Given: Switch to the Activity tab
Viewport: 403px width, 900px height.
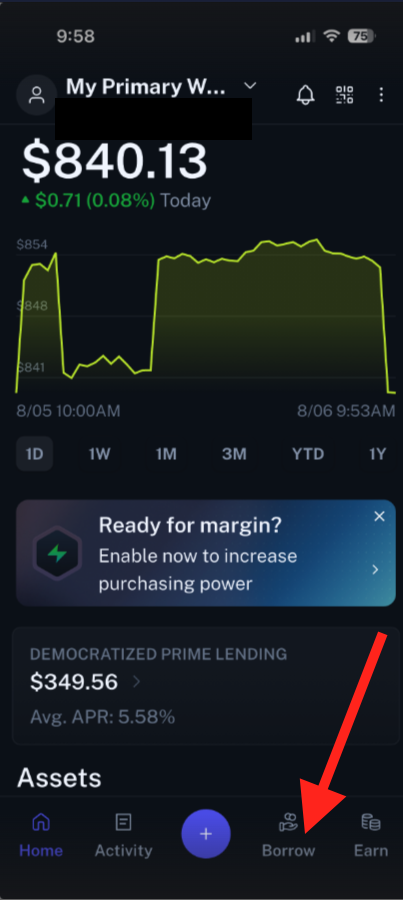Looking at the screenshot, I should coord(123,835).
